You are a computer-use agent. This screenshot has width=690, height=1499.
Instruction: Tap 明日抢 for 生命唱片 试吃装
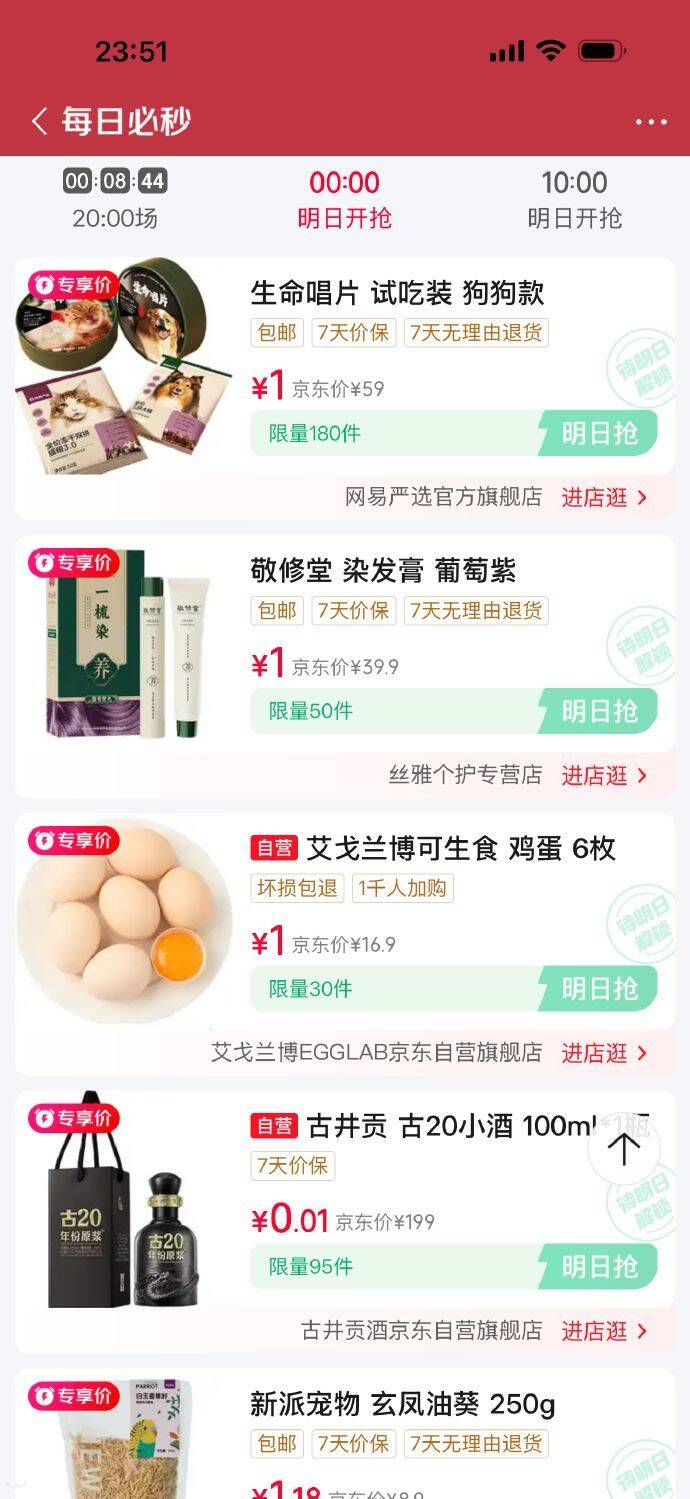point(598,433)
